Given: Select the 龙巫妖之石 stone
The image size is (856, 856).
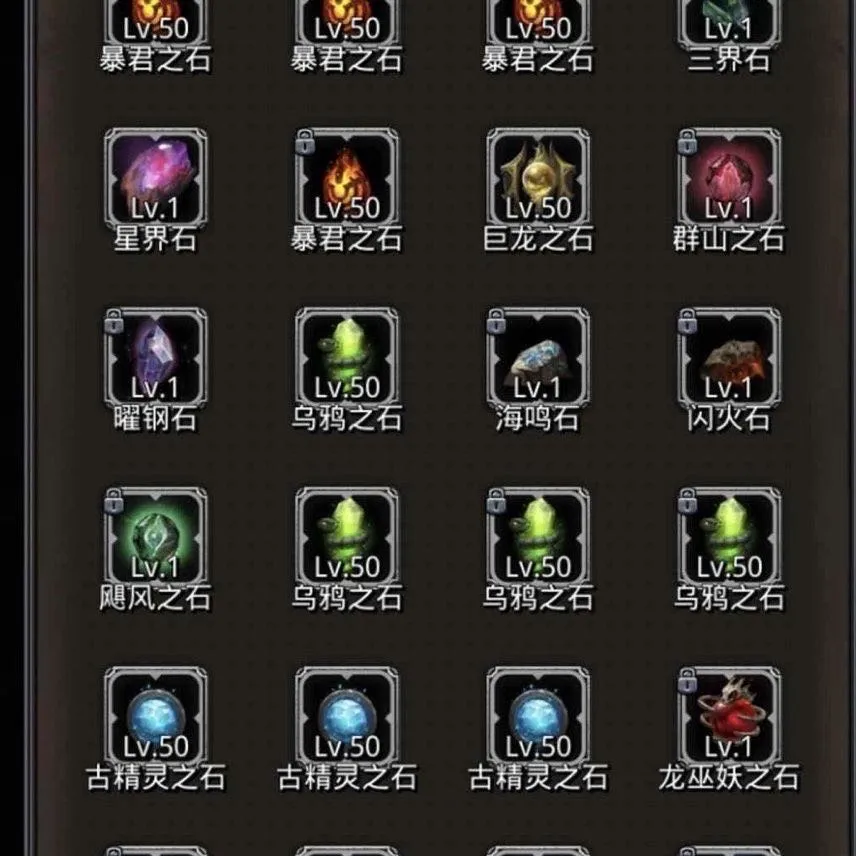Looking at the screenshot, I should pyautogui.click(x=729, y=717).
